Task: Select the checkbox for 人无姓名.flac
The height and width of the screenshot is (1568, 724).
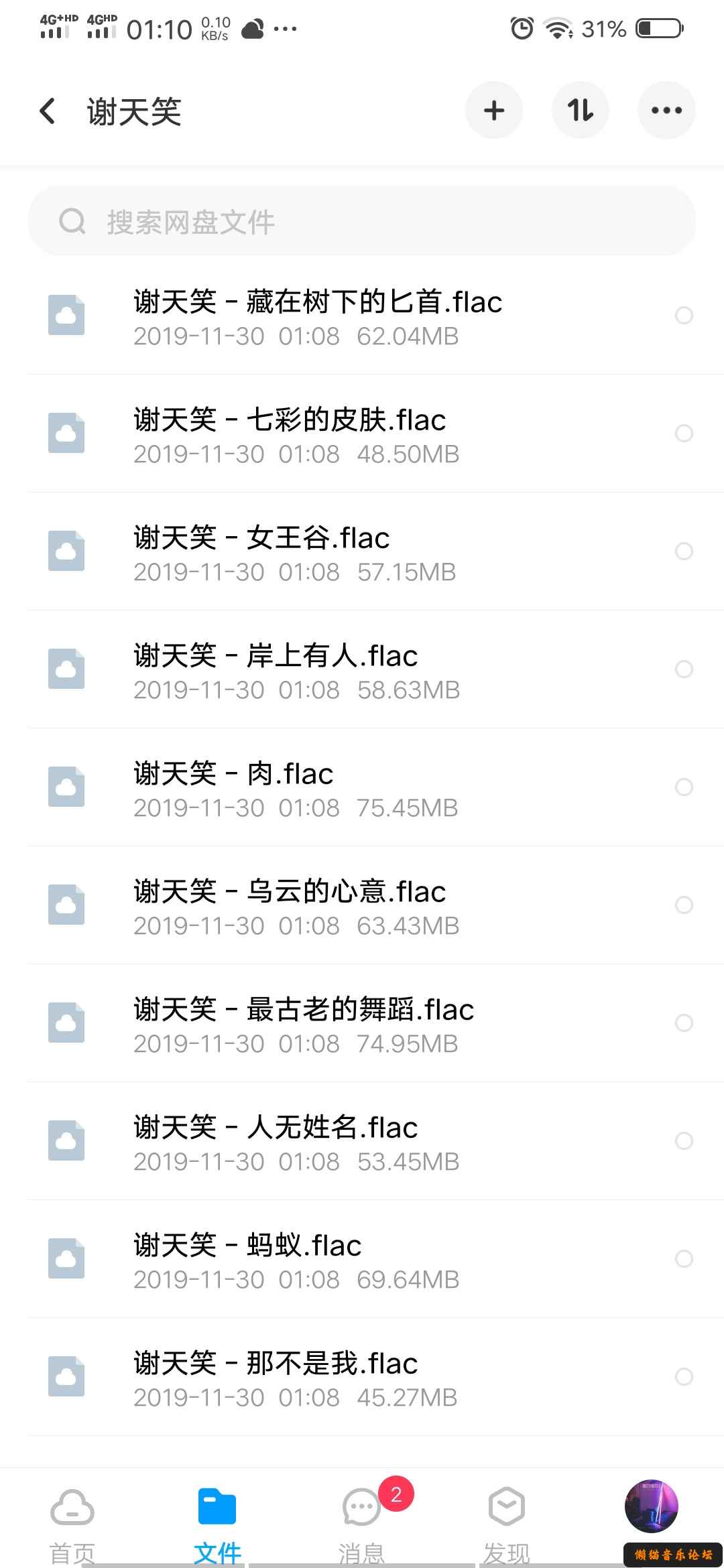Action: click(684, 1141)
